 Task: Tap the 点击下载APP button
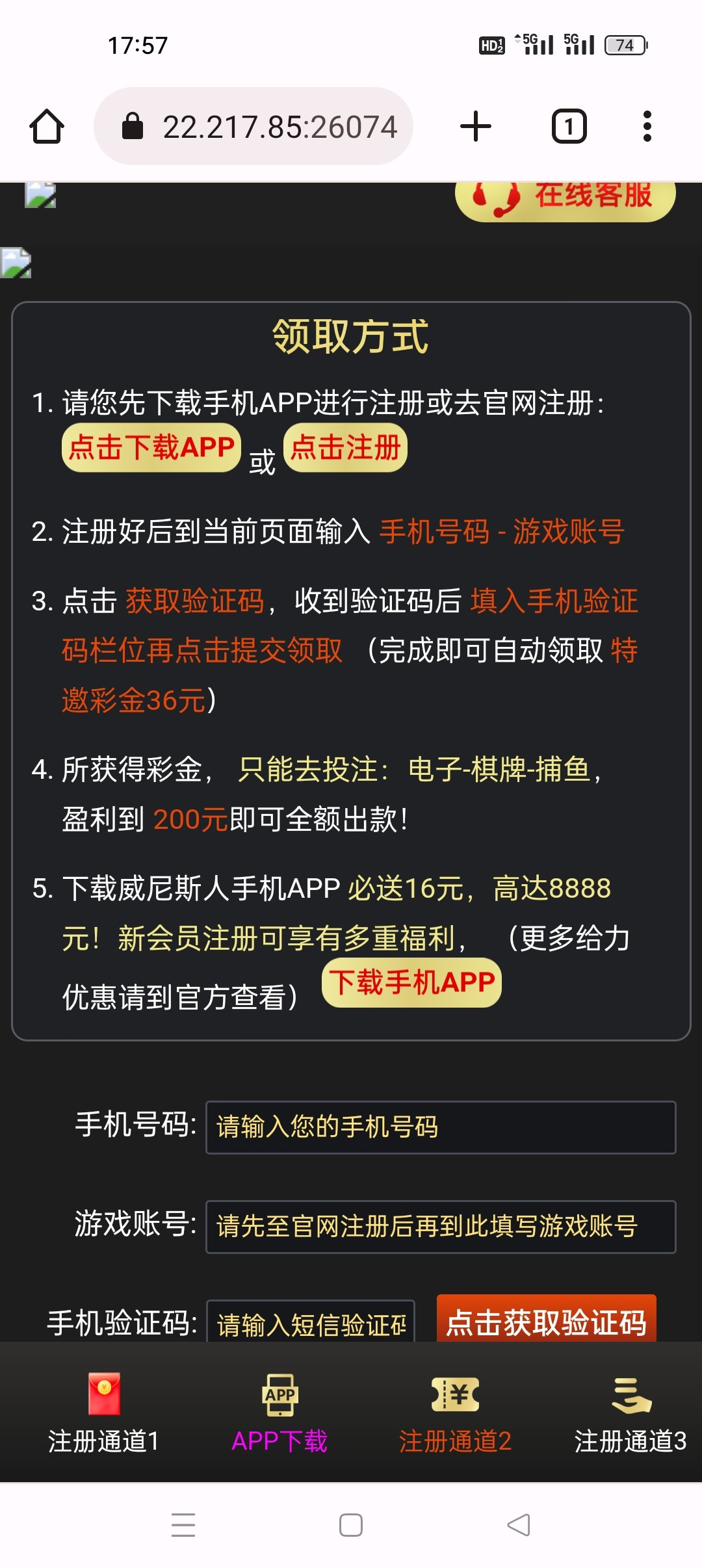coord(151,447)
